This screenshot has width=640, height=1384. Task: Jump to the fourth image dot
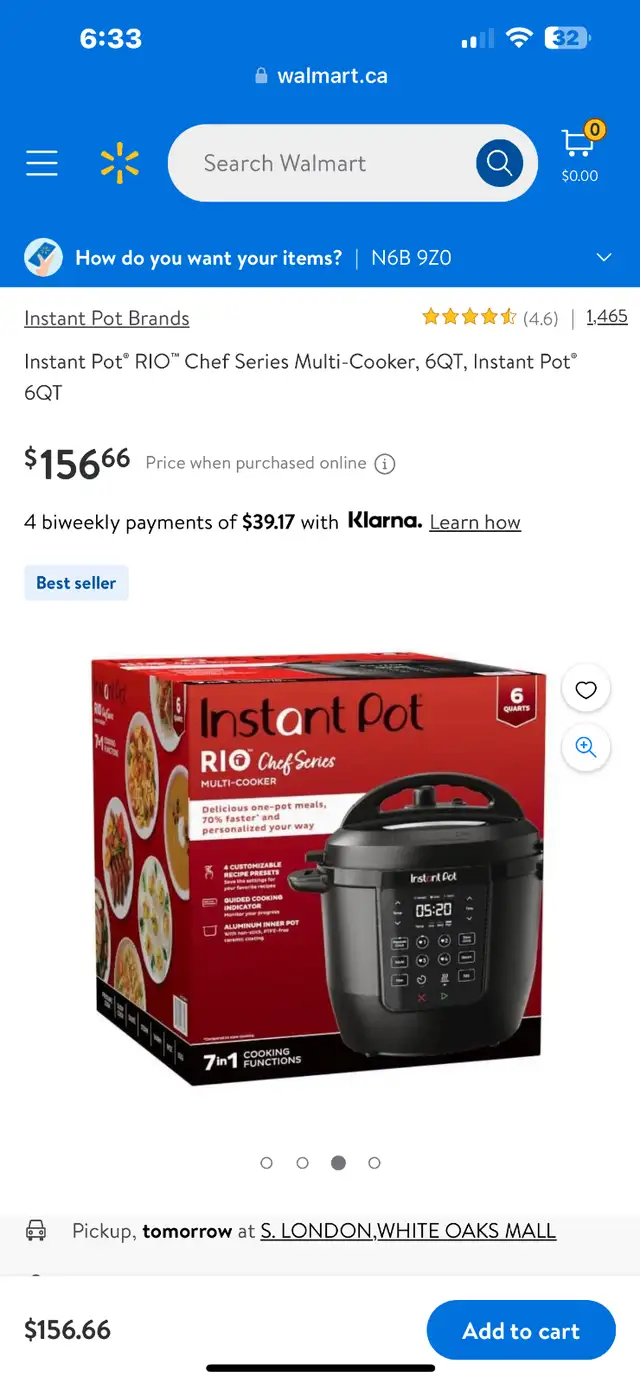pyautogui.click(x=374, y=1163)
